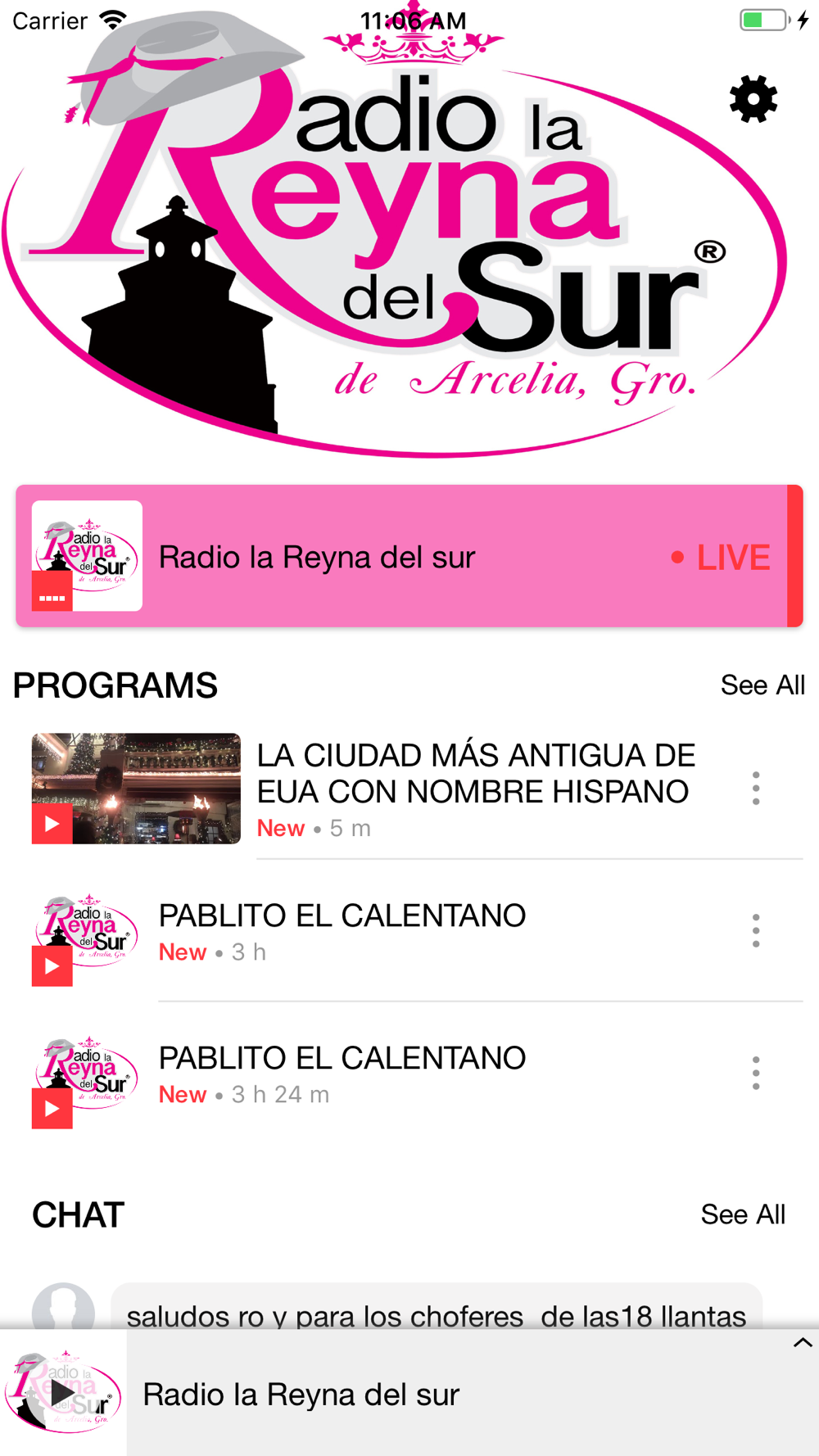The height and width of the screenshot is (1456, 819).
Task: Open the Pablito El Calentano program from 3 h 24 m
Action: click(342, 1059)
